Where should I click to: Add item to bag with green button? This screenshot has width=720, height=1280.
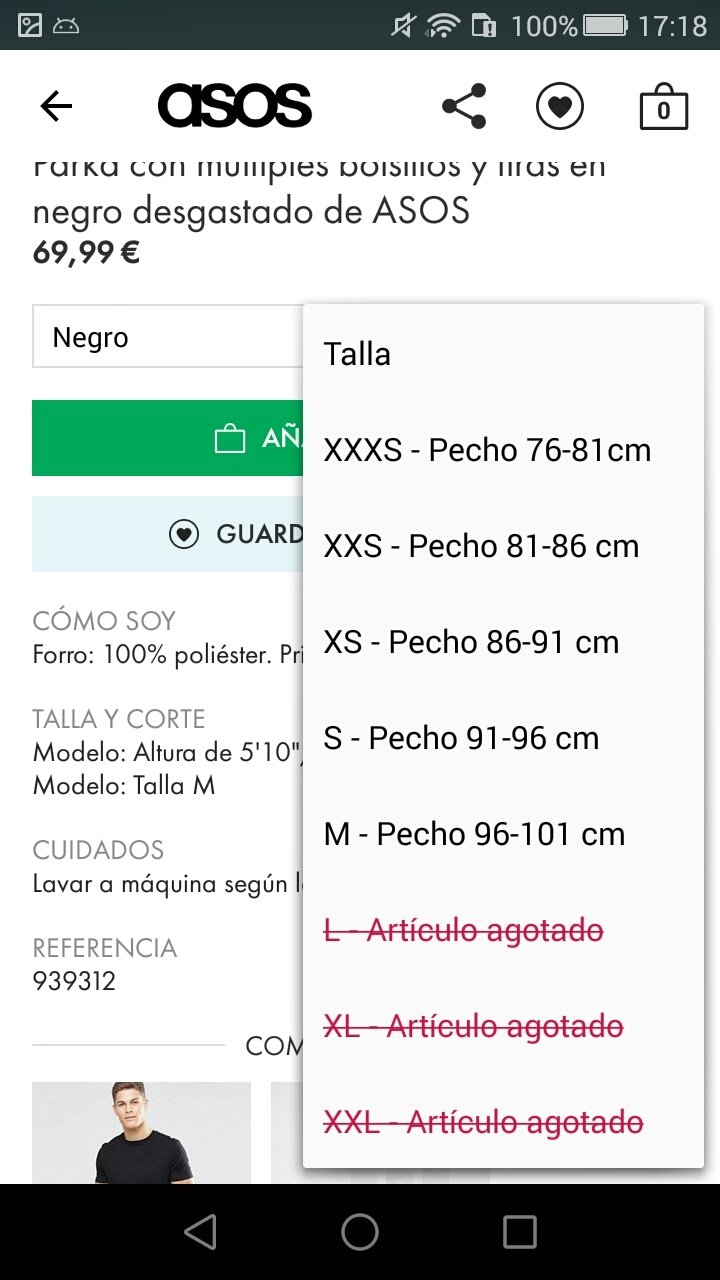[x=168, y=438]
